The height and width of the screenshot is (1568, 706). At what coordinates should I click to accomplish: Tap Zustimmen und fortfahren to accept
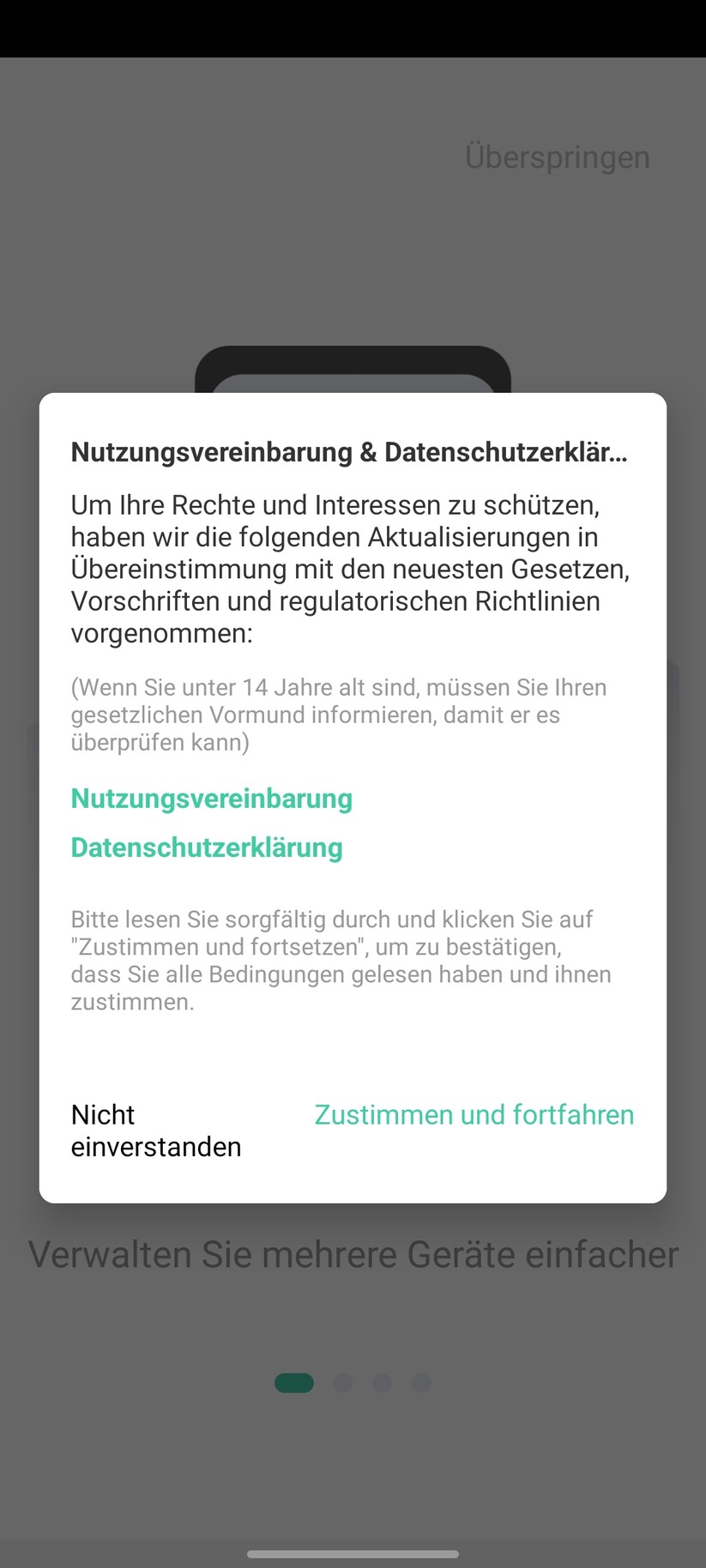(474, 1114)
